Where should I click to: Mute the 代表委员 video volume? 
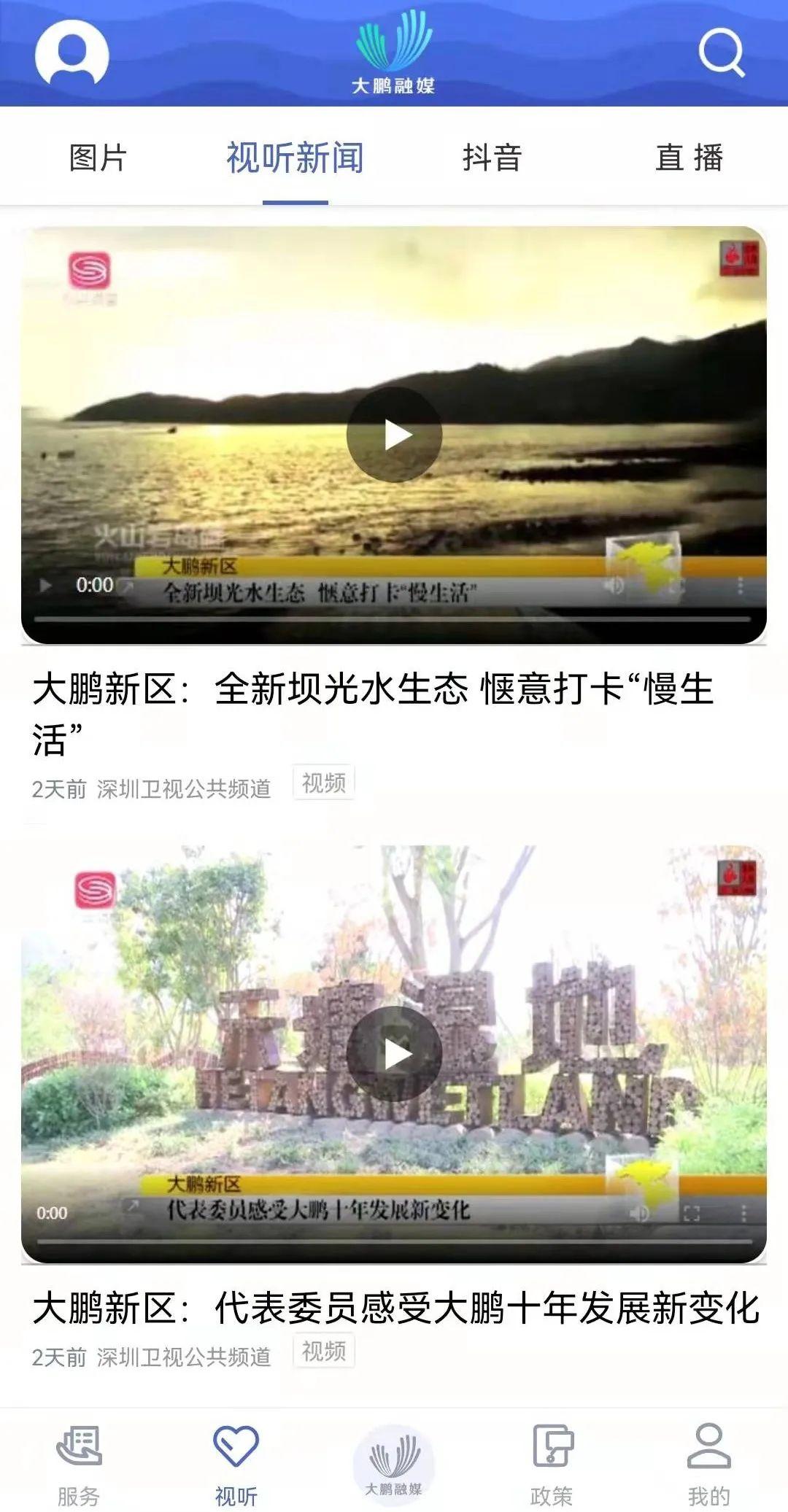click(x=639, y=1213)
